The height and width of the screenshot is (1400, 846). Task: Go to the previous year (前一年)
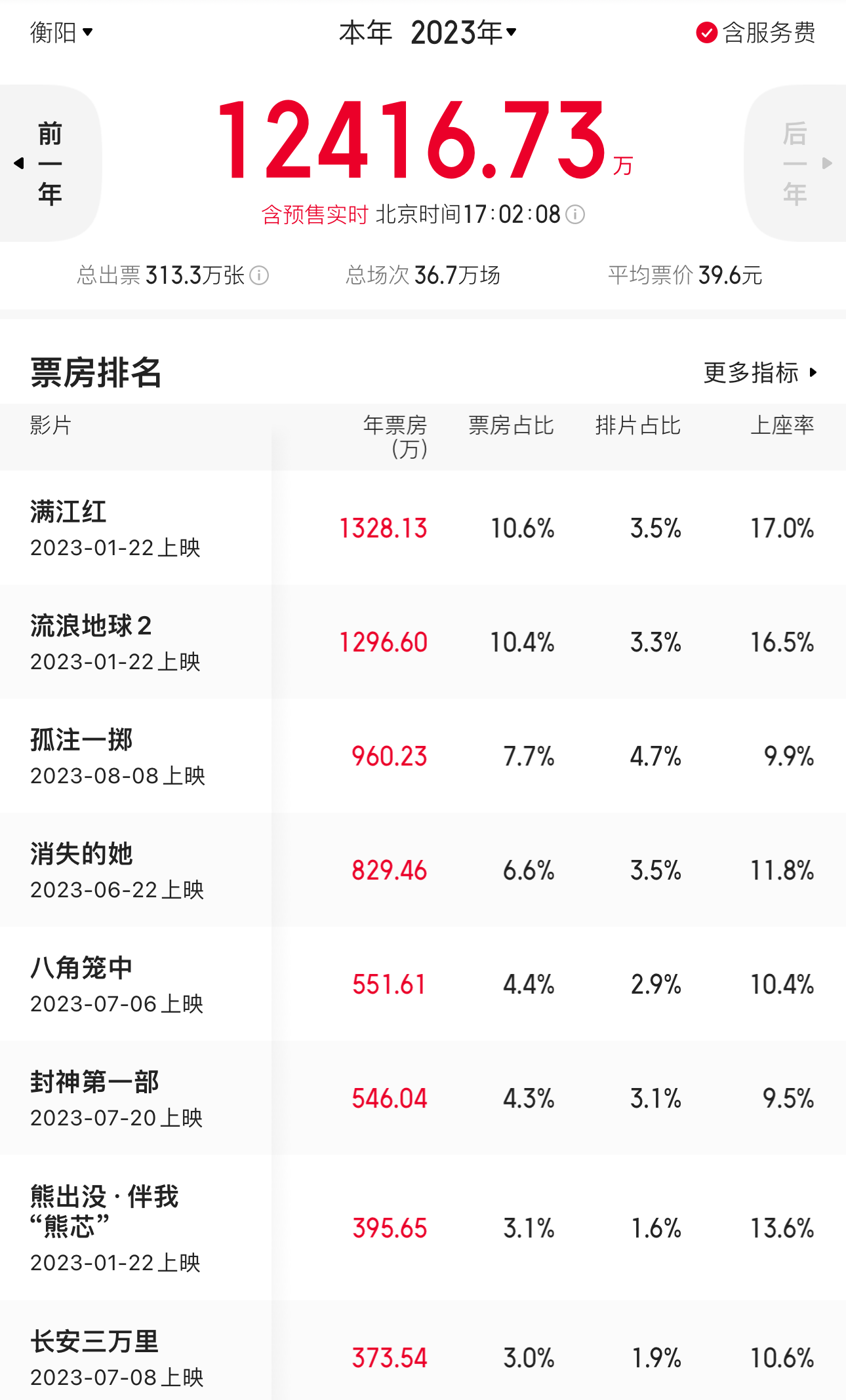tap(49, 163)
